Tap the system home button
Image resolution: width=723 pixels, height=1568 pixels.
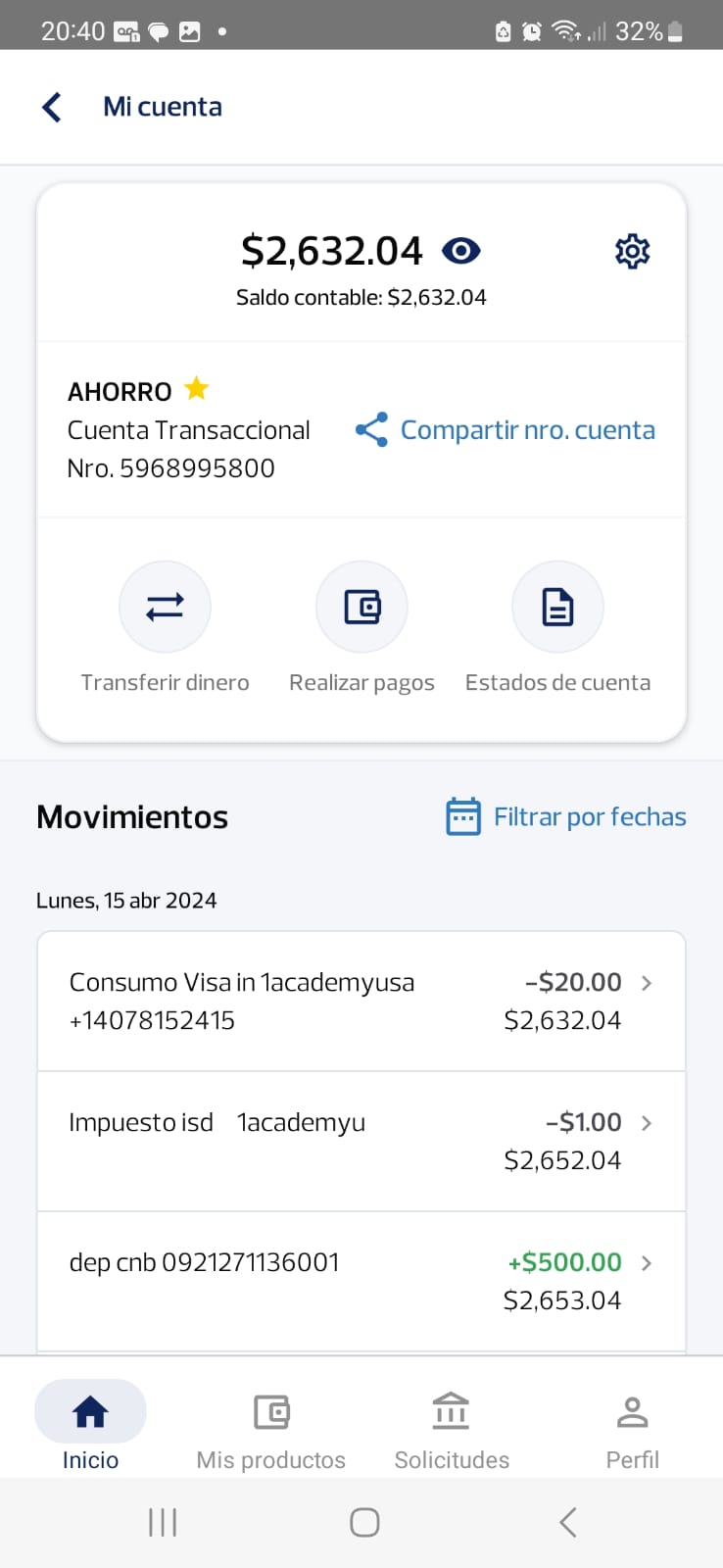(364, 1522)
